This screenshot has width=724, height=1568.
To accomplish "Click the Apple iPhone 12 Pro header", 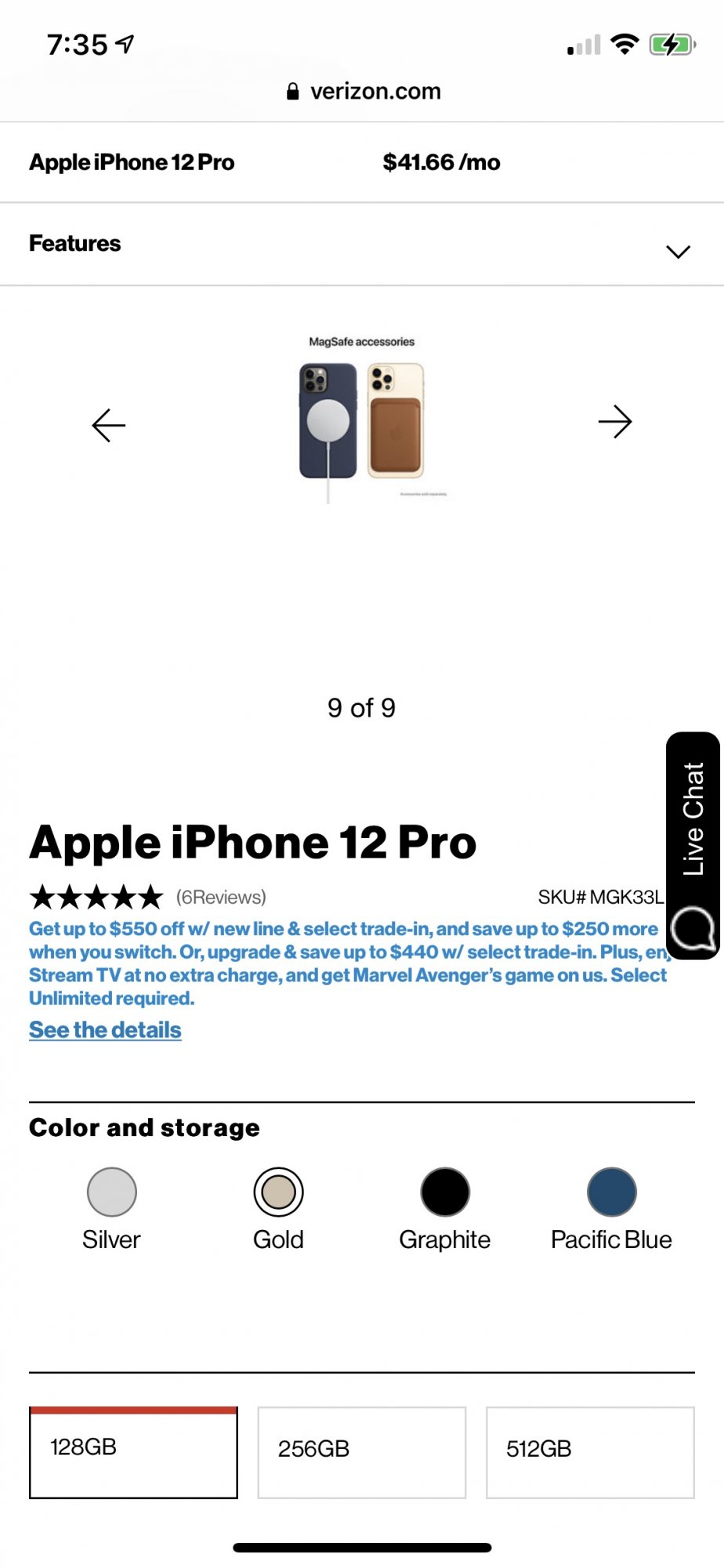I will (x=252, y=841).
